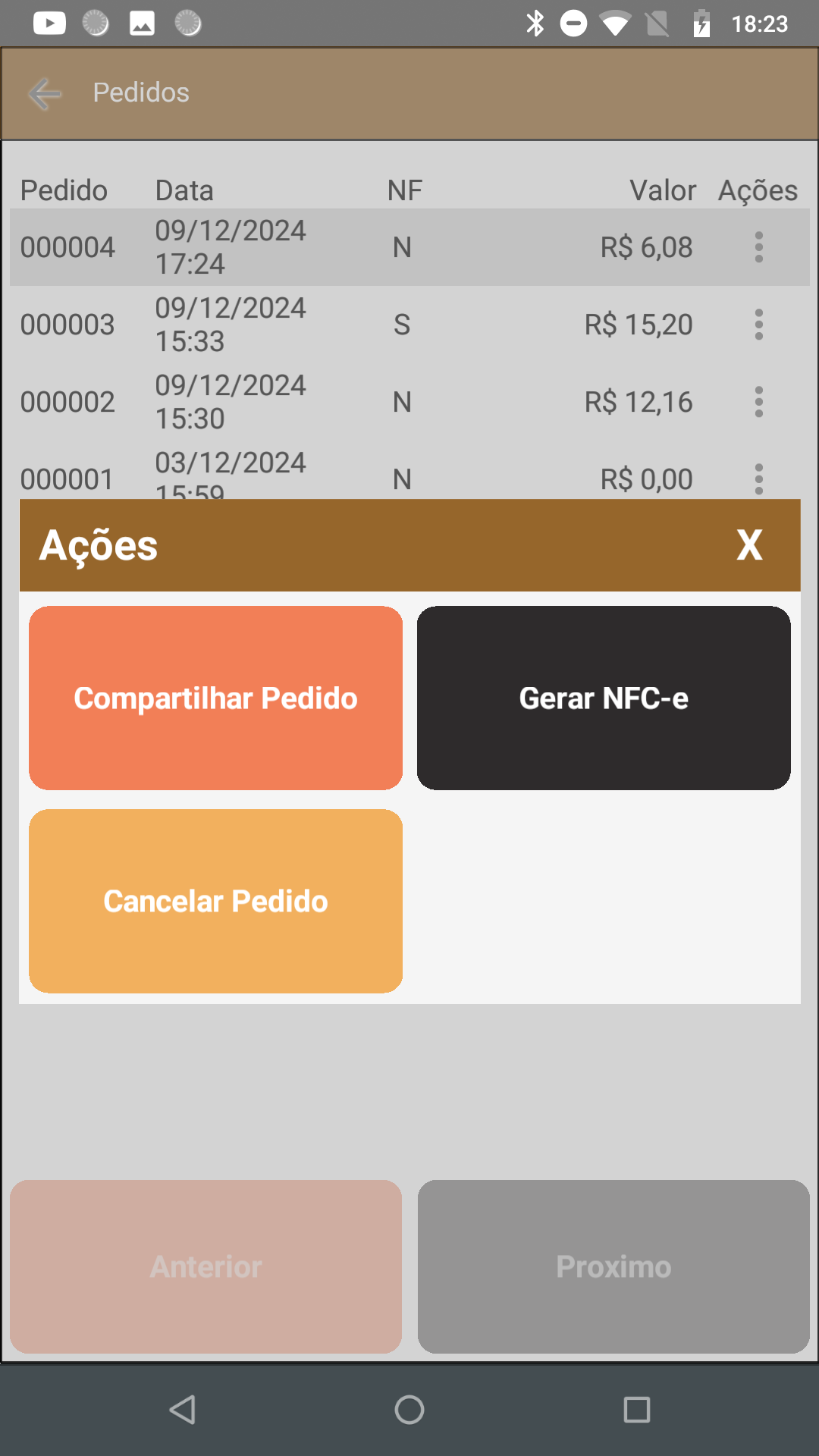The image size is (819, 1456).
Task: Close the Ações panel with X
Action: tap(749, 545)
